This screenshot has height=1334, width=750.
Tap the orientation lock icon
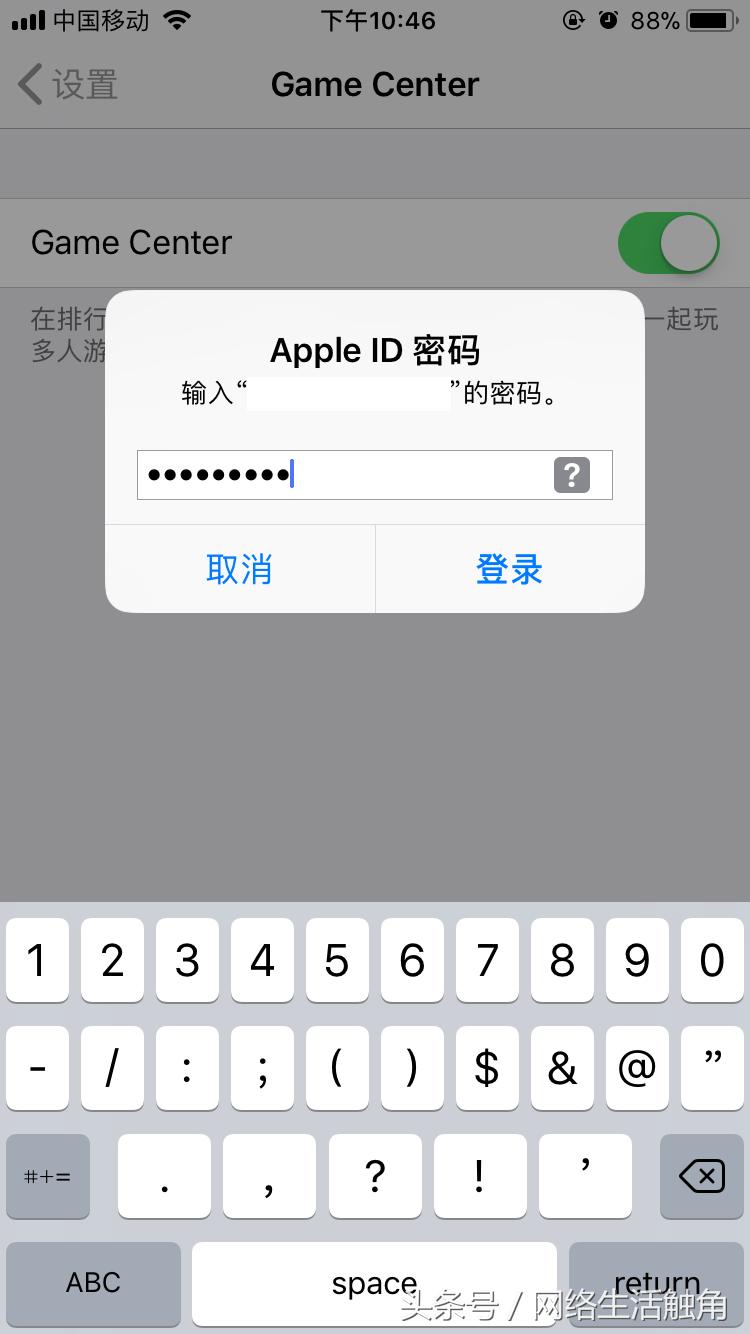pos(574,18)
